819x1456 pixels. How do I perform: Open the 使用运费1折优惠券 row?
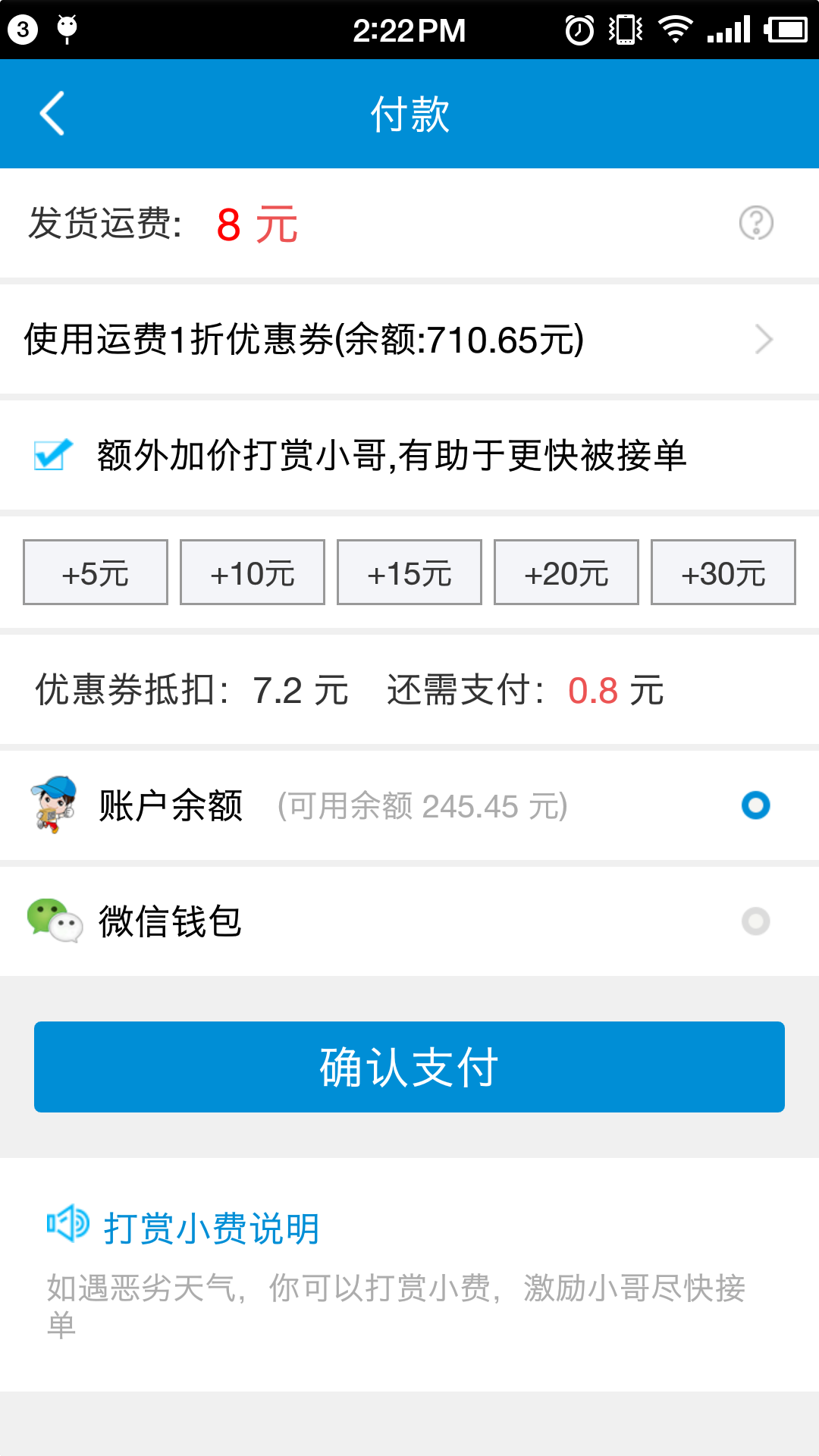(x=409, y=339)
